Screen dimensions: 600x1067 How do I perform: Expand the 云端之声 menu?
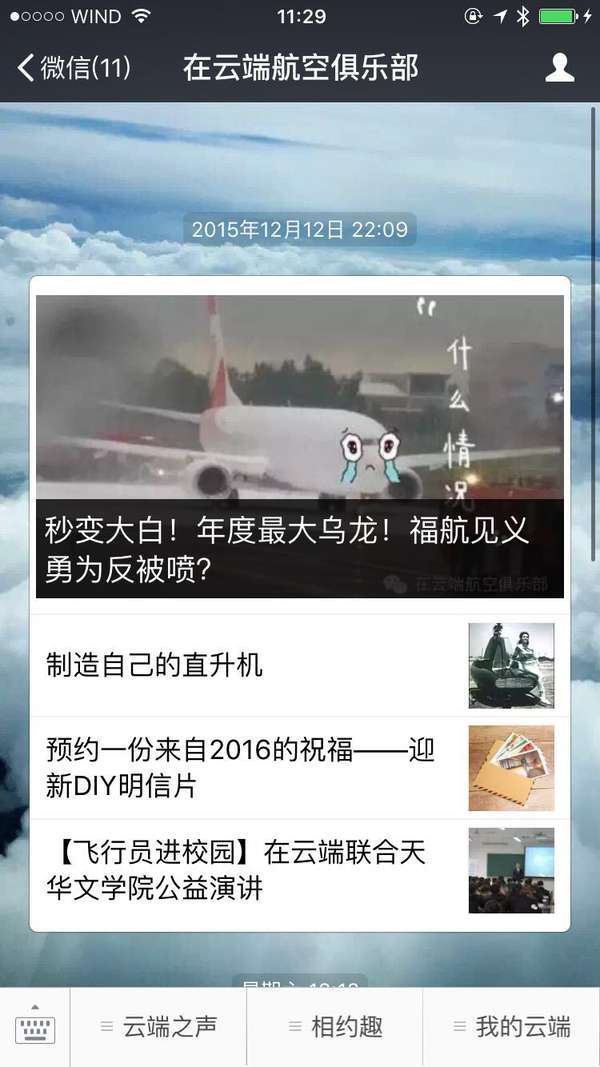pyautogui.click(x=158, y=1027)
